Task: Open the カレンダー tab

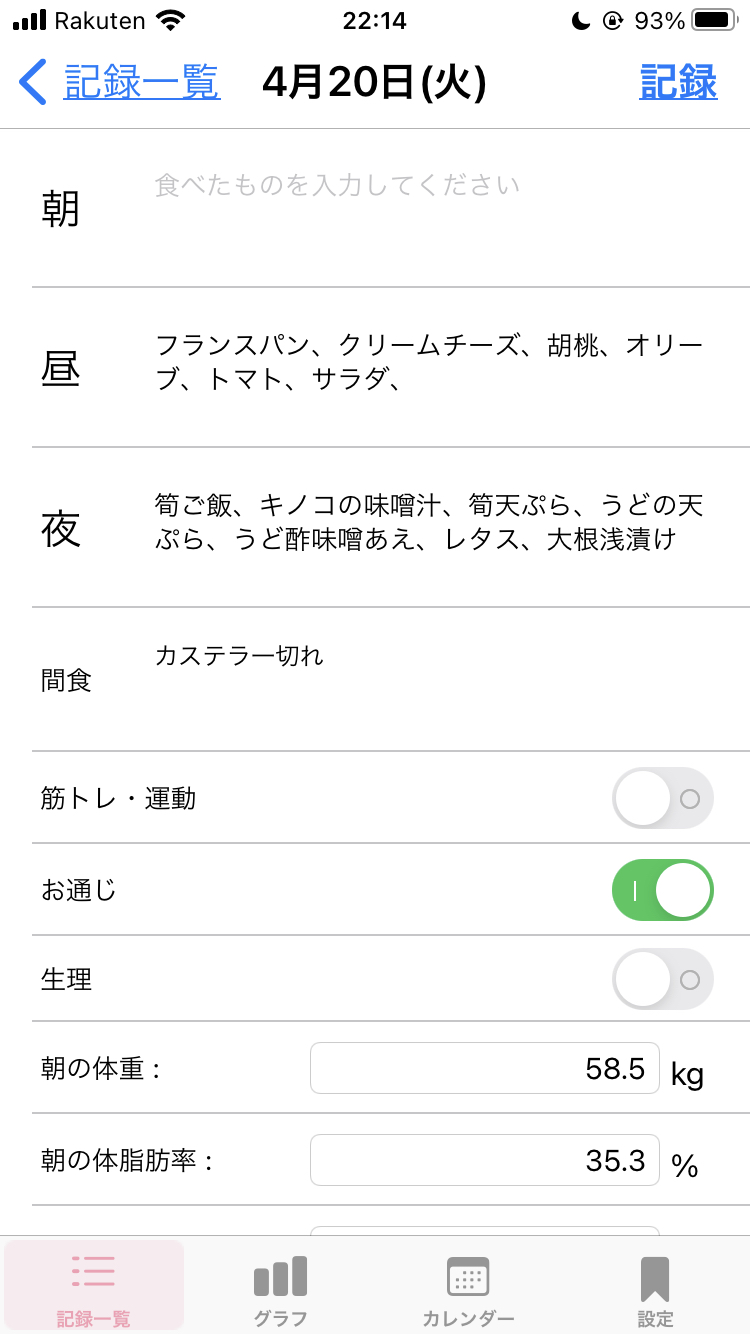Action: pos(468,1290)
